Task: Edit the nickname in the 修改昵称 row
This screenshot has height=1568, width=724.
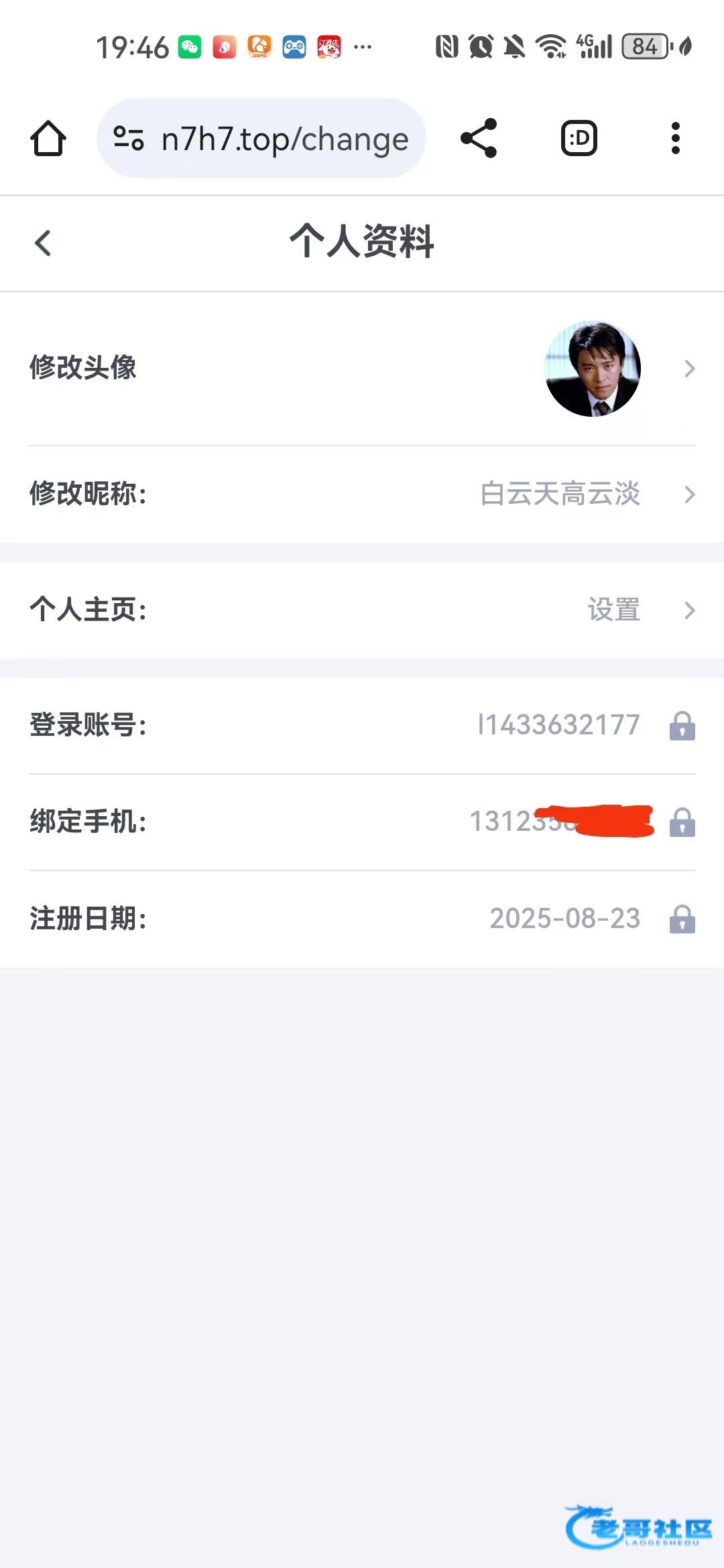Action: [362, 494]
